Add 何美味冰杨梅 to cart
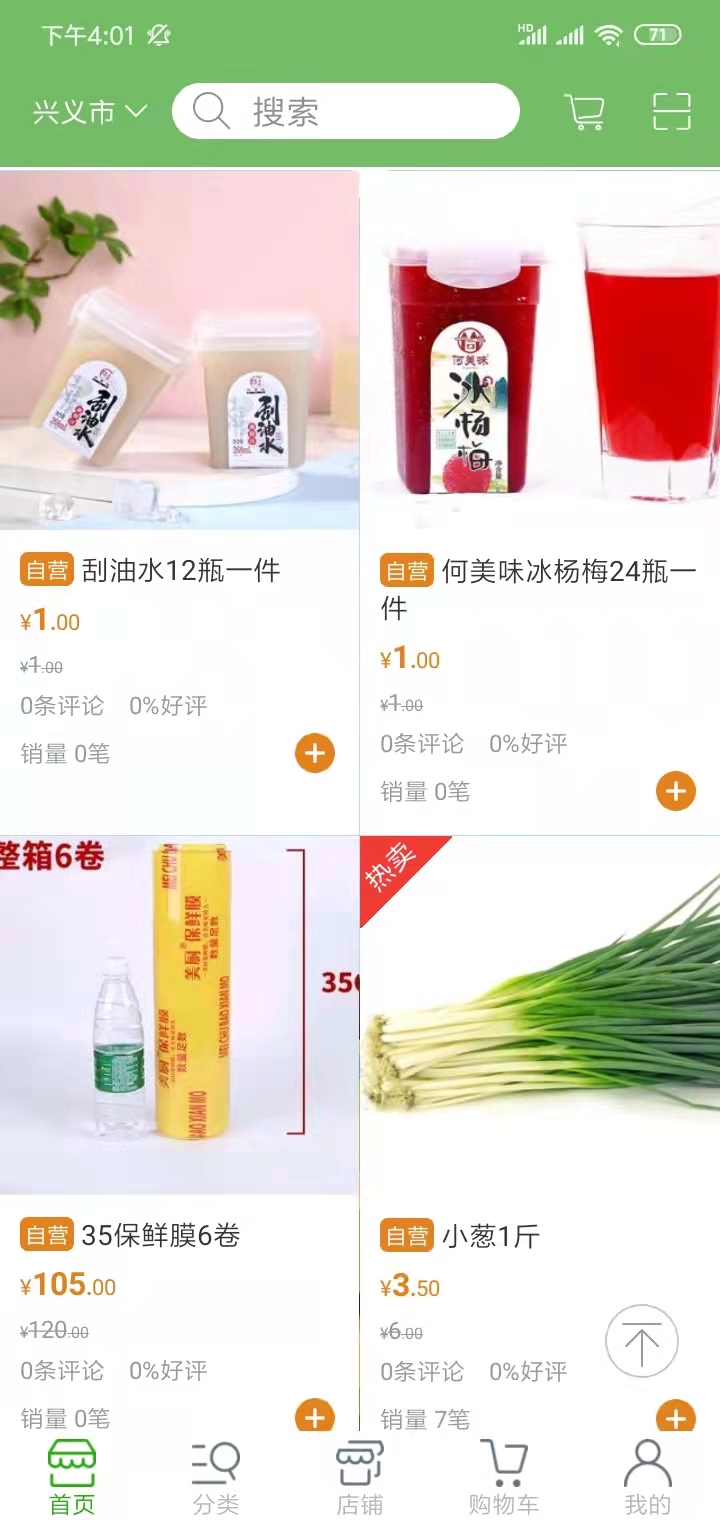Viewport: 720px width, 1520px height. coord(675,791)
